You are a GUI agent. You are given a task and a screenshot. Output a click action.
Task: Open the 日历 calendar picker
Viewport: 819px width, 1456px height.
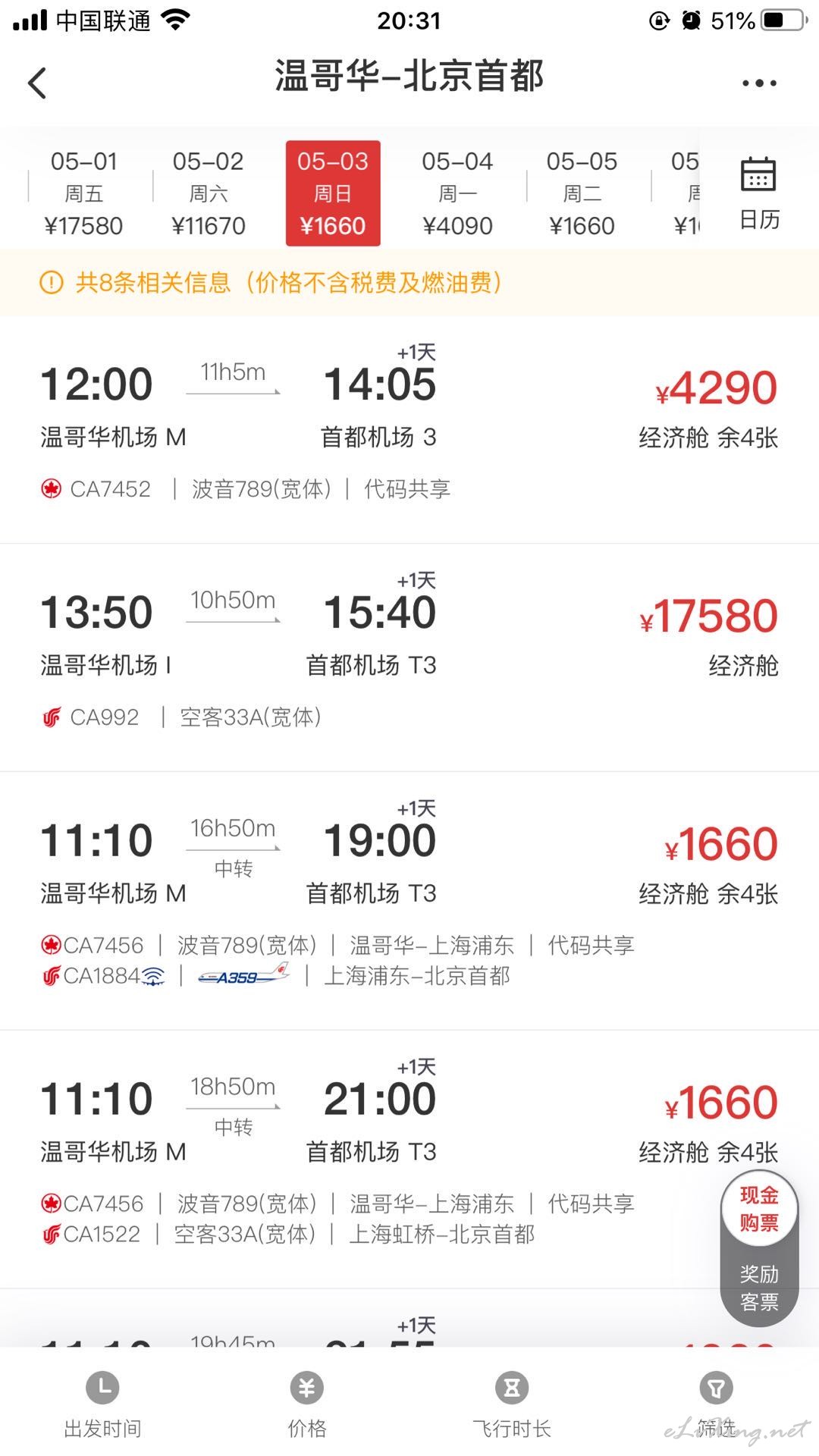pyautogui.click(x=758, y=193)
